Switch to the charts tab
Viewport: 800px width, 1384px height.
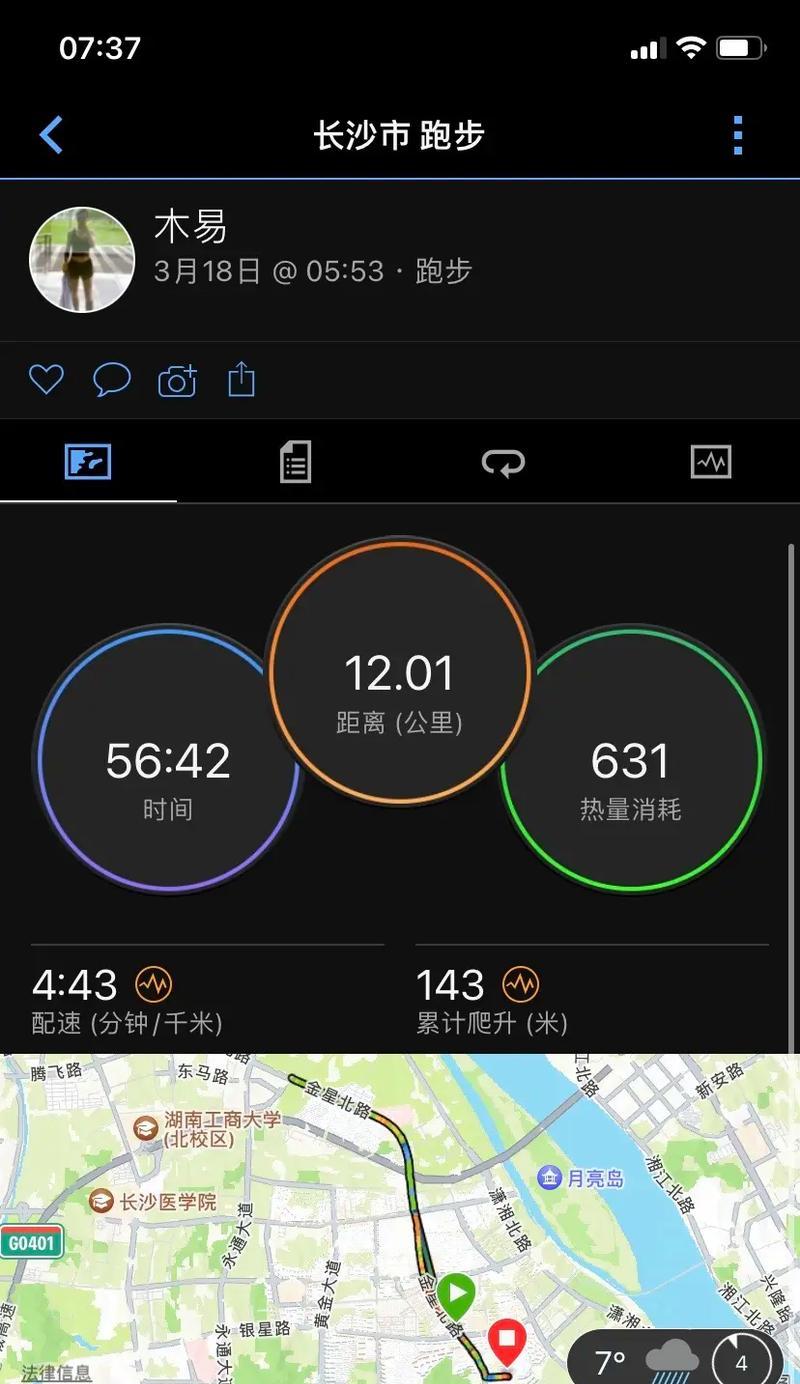tap(711, 462)
